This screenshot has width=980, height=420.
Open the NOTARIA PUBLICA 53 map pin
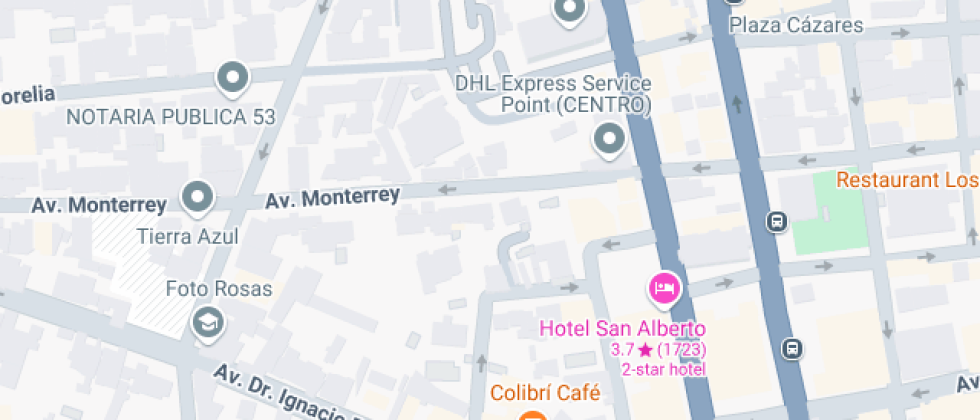tap(233, 78)
